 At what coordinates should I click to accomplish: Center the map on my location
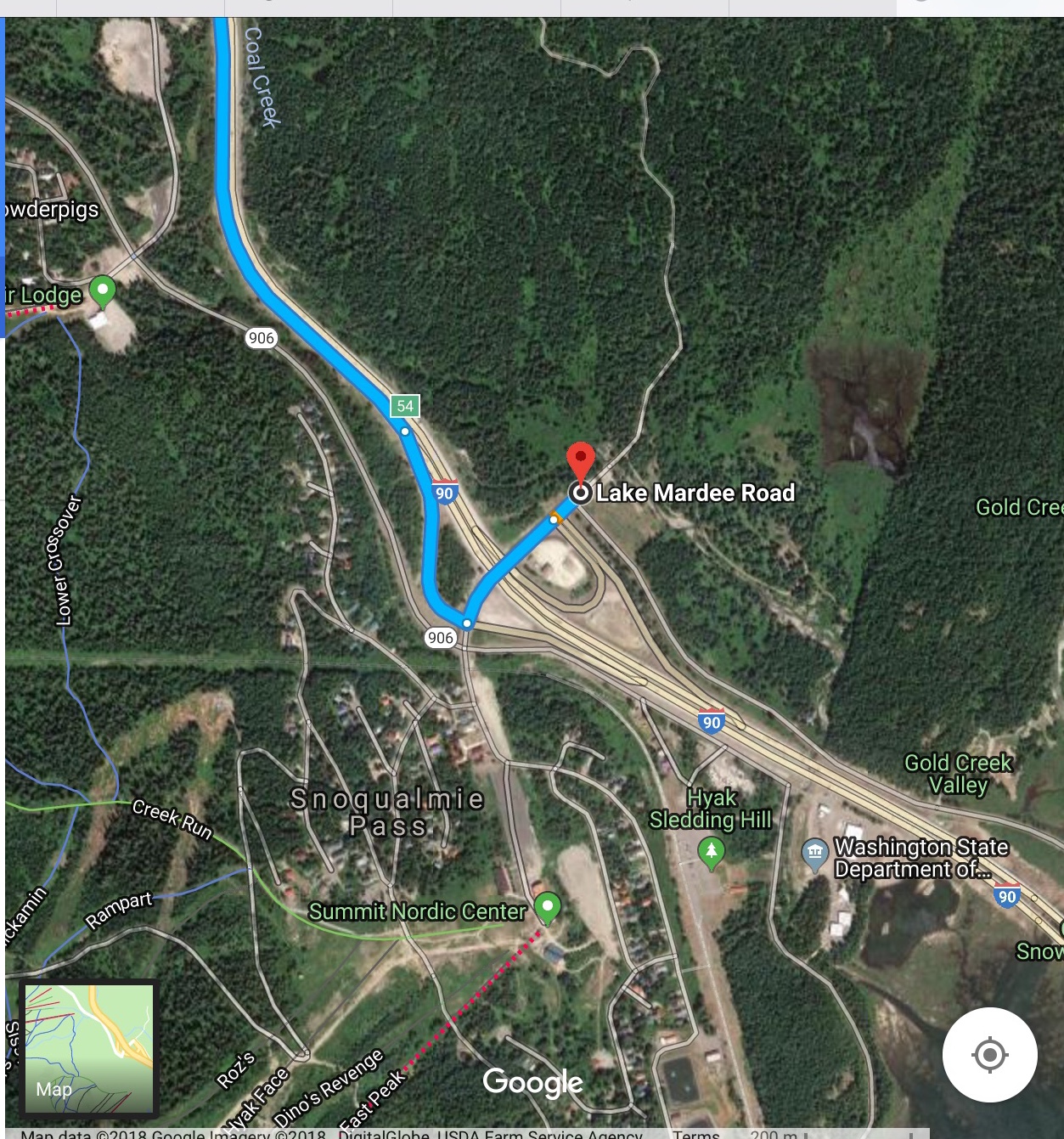(989, 1055)
